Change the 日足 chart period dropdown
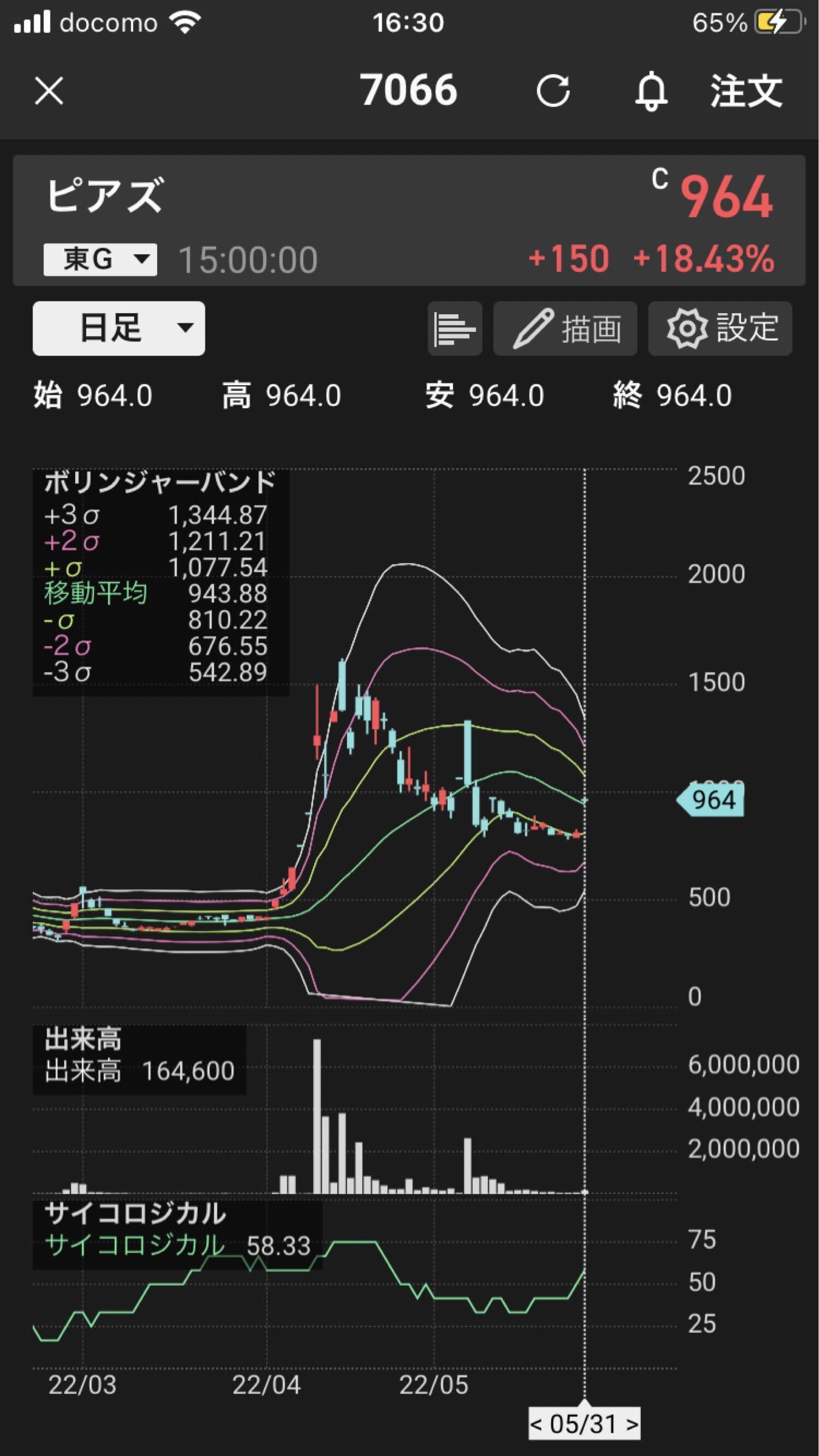The image size is (819, 1456). click(119, 328)
